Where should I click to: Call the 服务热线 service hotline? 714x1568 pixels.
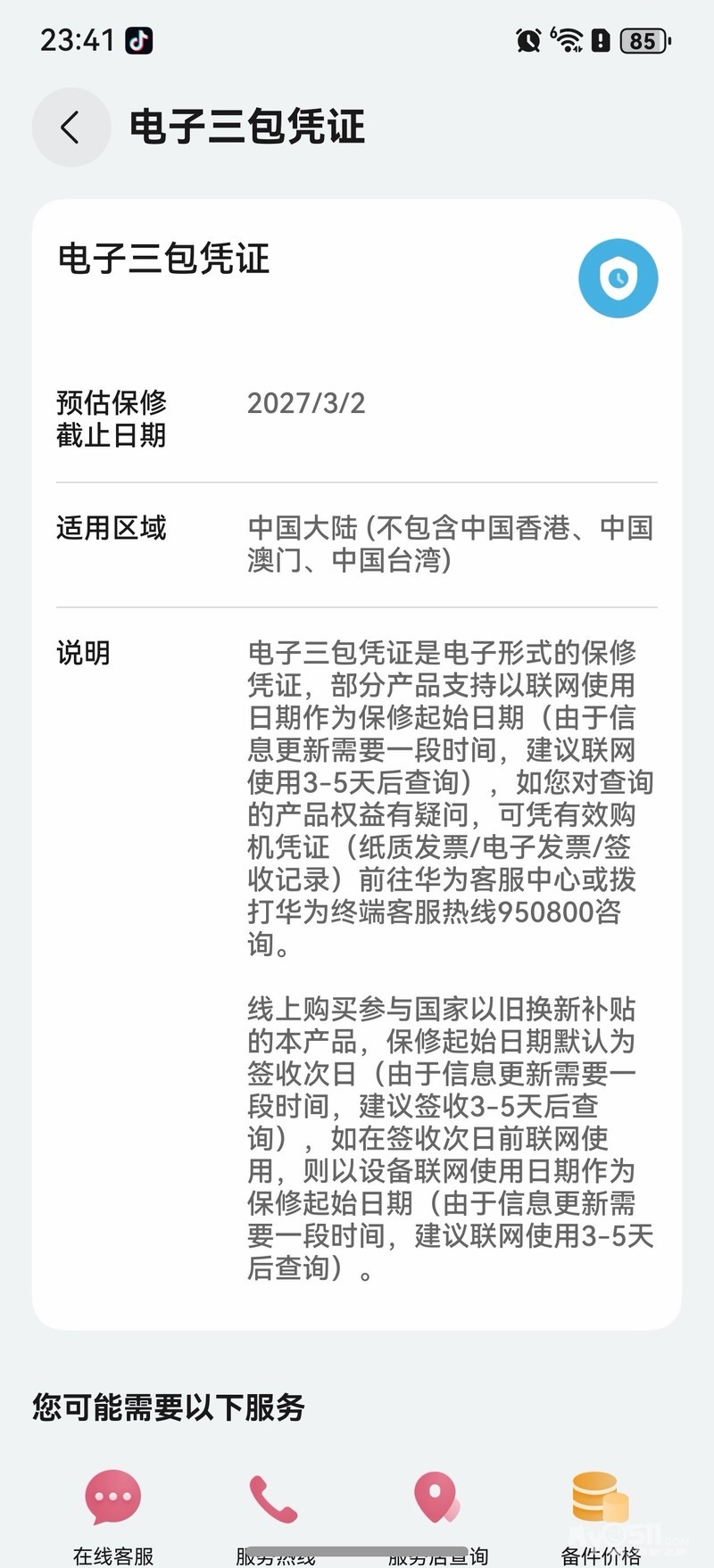tap(274, 1500)
